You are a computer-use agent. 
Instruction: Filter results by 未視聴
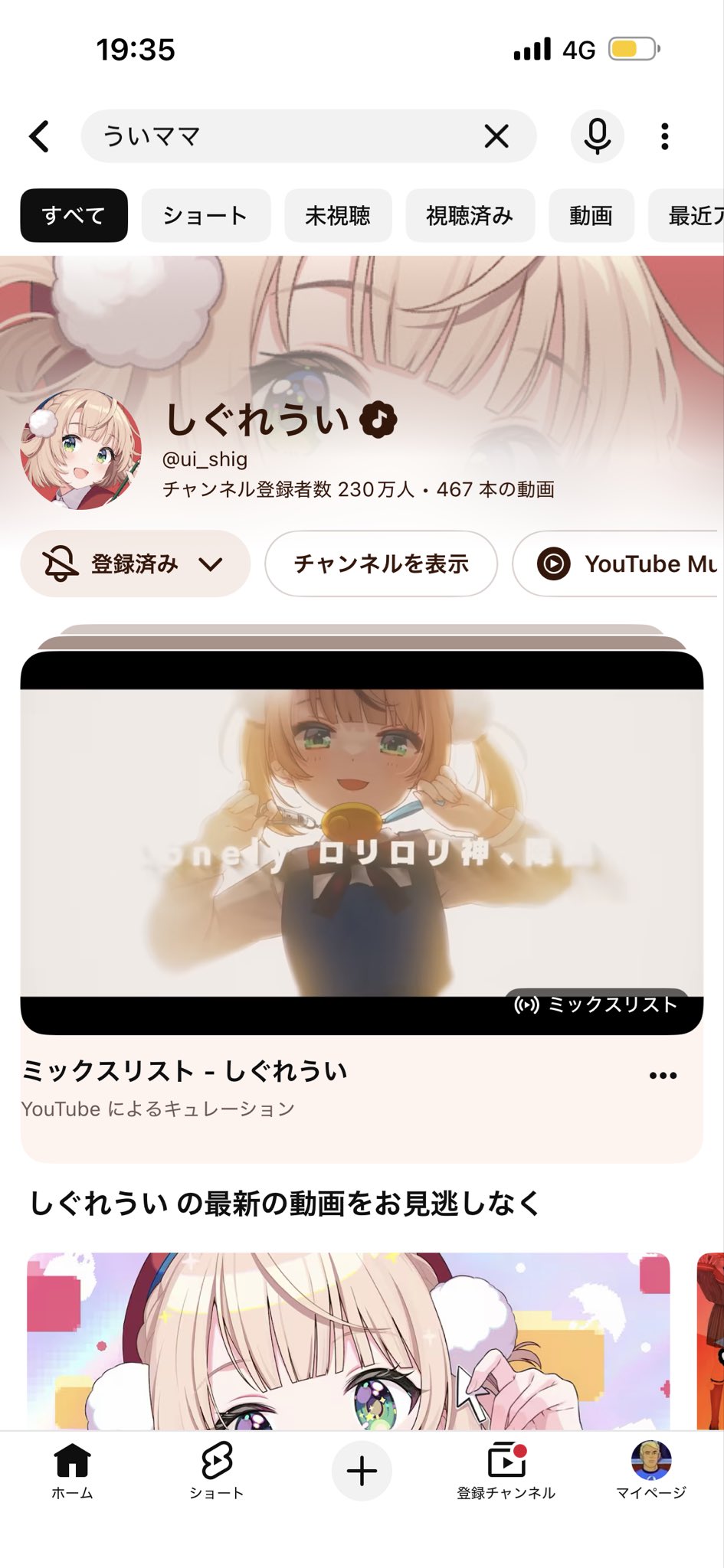point(338,216)
